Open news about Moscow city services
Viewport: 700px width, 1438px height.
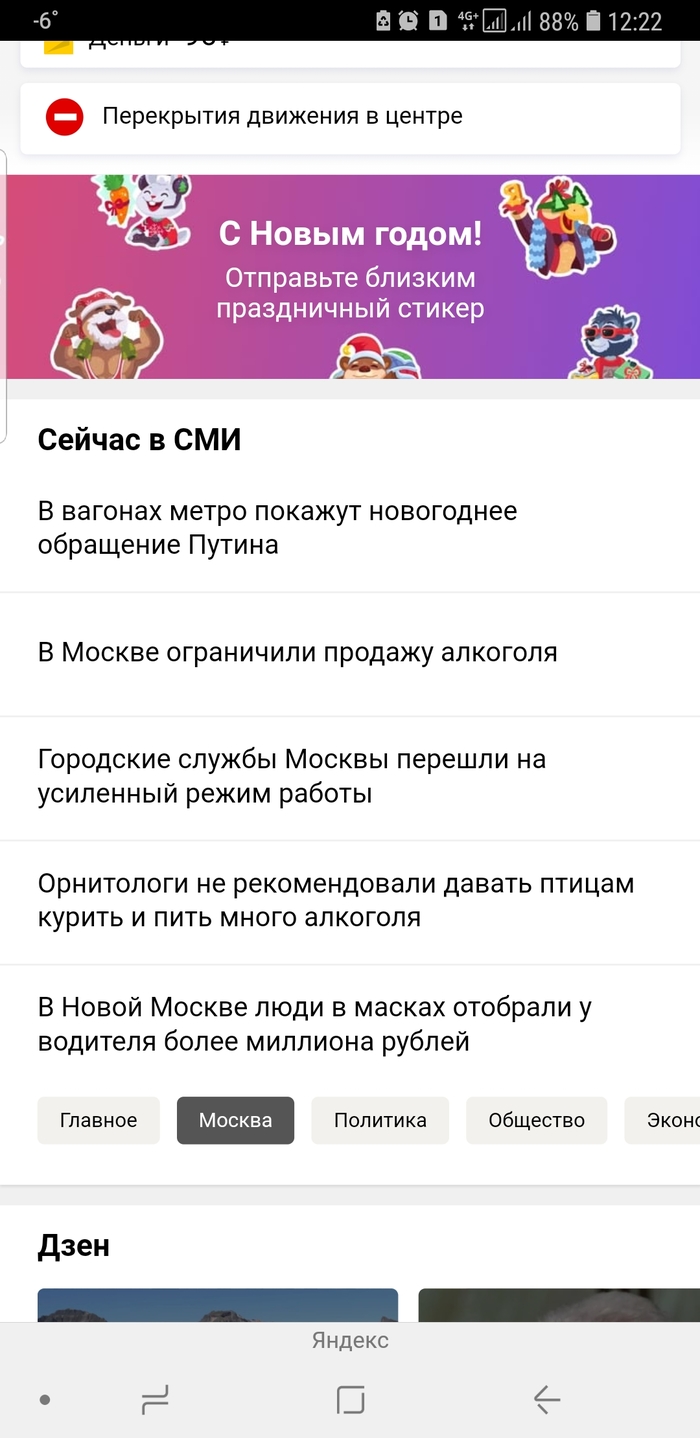point(292,777)
